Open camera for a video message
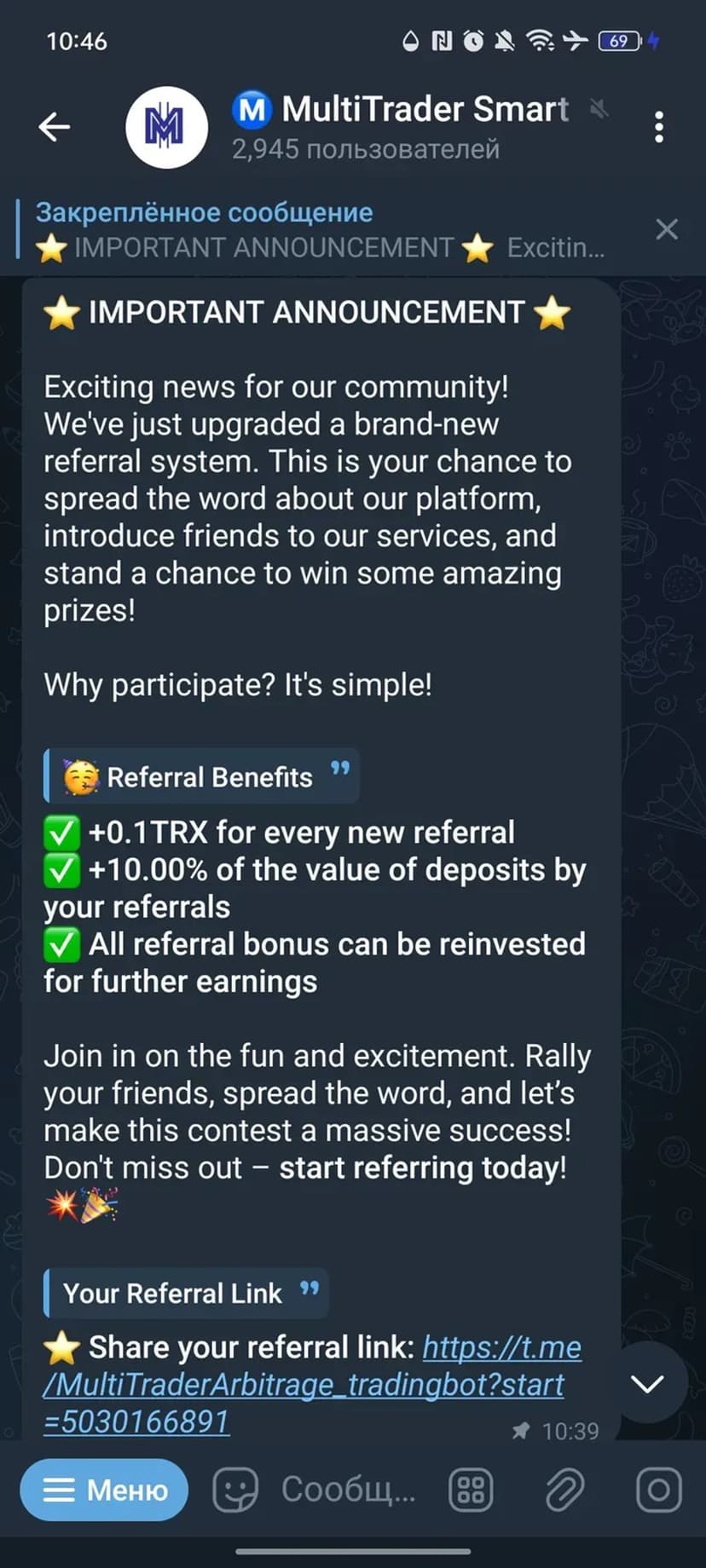This screenshot has height=1568, width=706. [x=658, y=1490]
